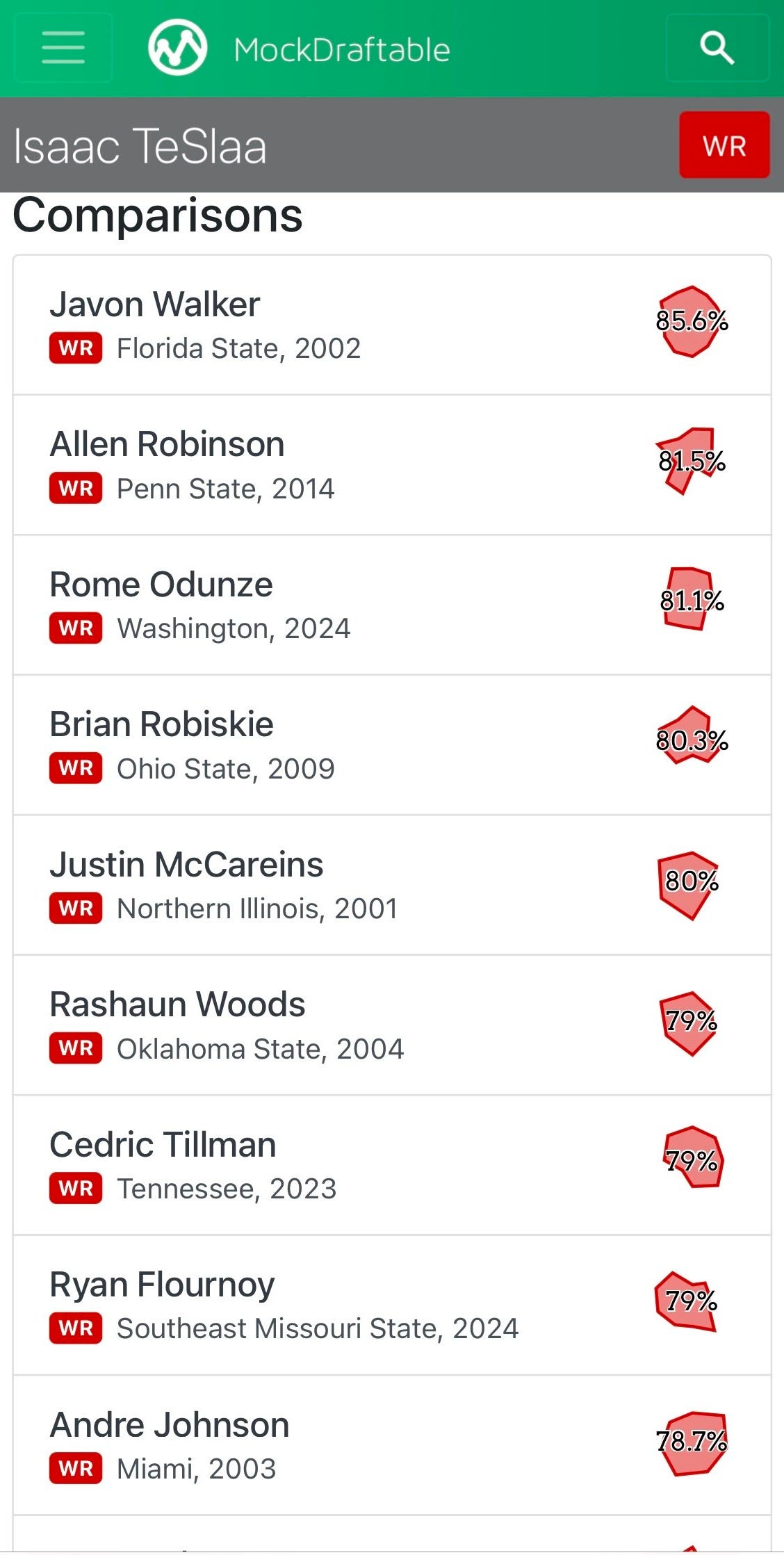Tap the WR position badge for Isaac TeSlaa
The width and height of the screenshot is (784, 1555).
724,145
